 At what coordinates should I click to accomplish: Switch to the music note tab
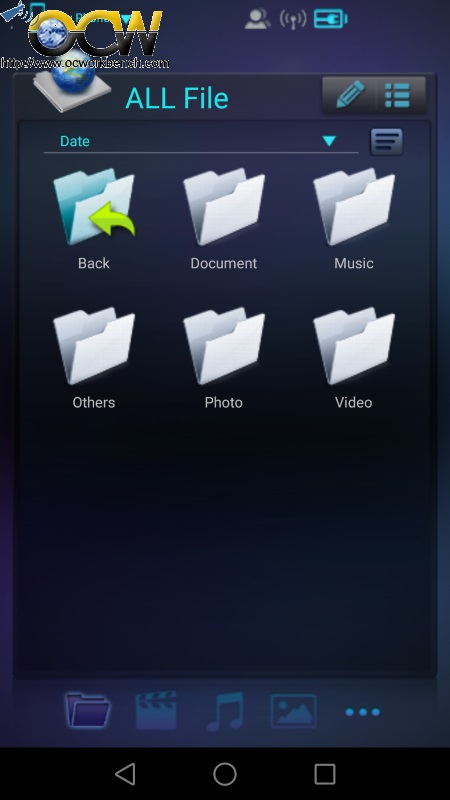click(x=224, y=711)
